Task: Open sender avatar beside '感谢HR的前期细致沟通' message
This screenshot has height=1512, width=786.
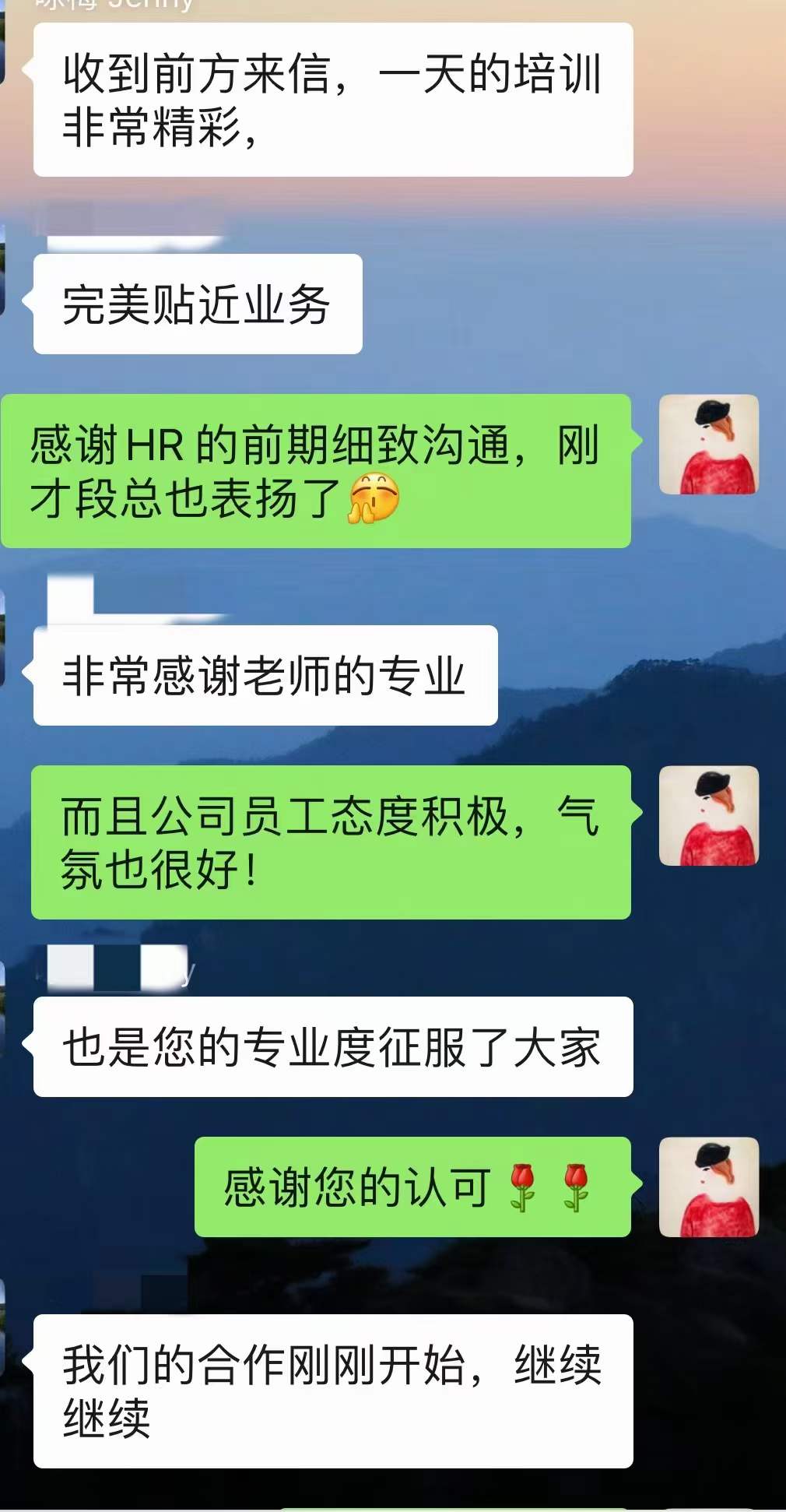Action: [x=708, y=445]
